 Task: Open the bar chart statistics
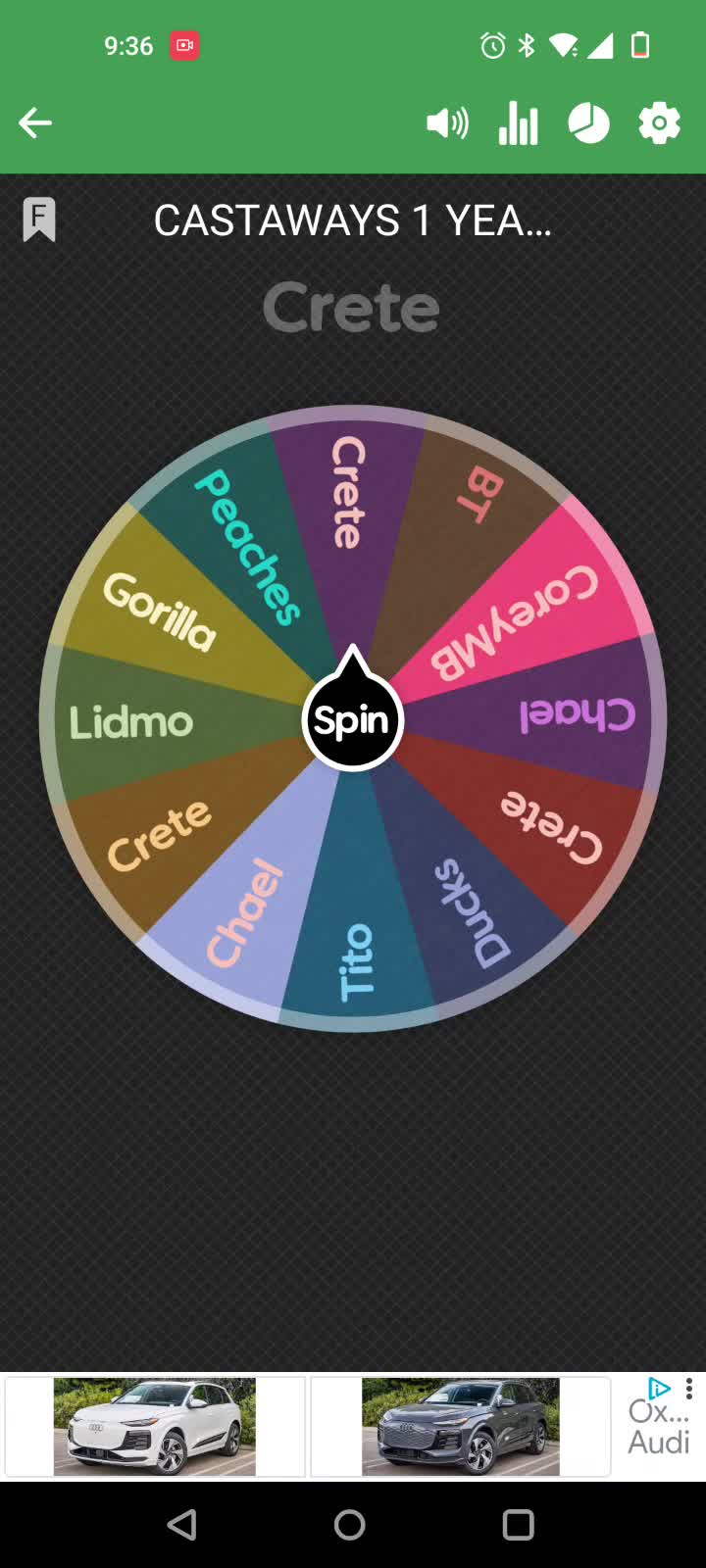(x=518, y=123)
